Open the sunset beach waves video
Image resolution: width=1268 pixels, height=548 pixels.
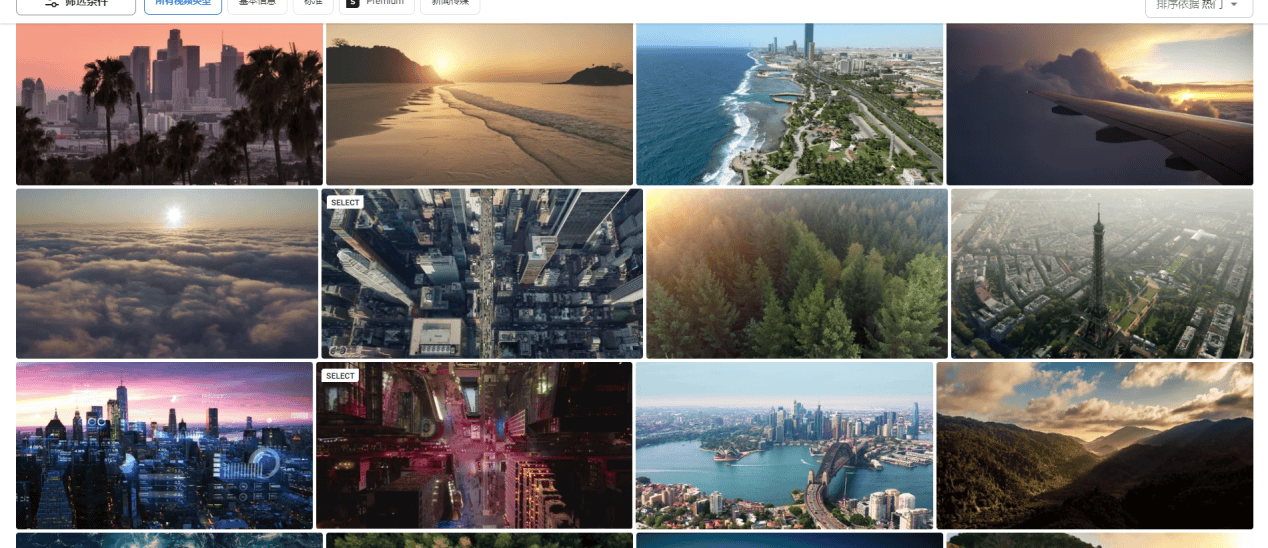[x=479, y=104]
